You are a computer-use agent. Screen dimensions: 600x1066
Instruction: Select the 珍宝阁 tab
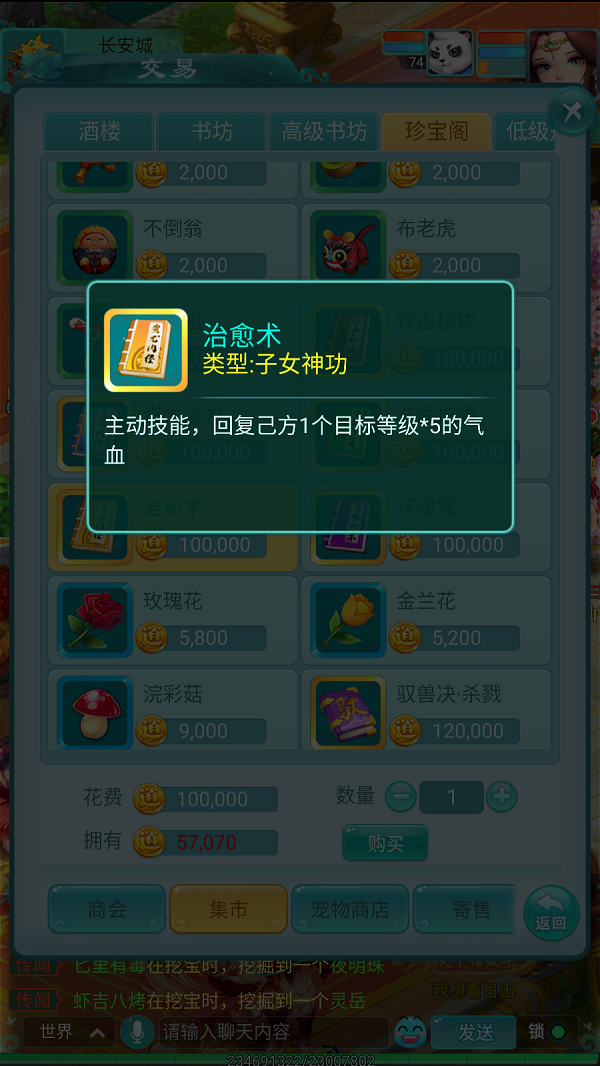(x=436, y=132)
